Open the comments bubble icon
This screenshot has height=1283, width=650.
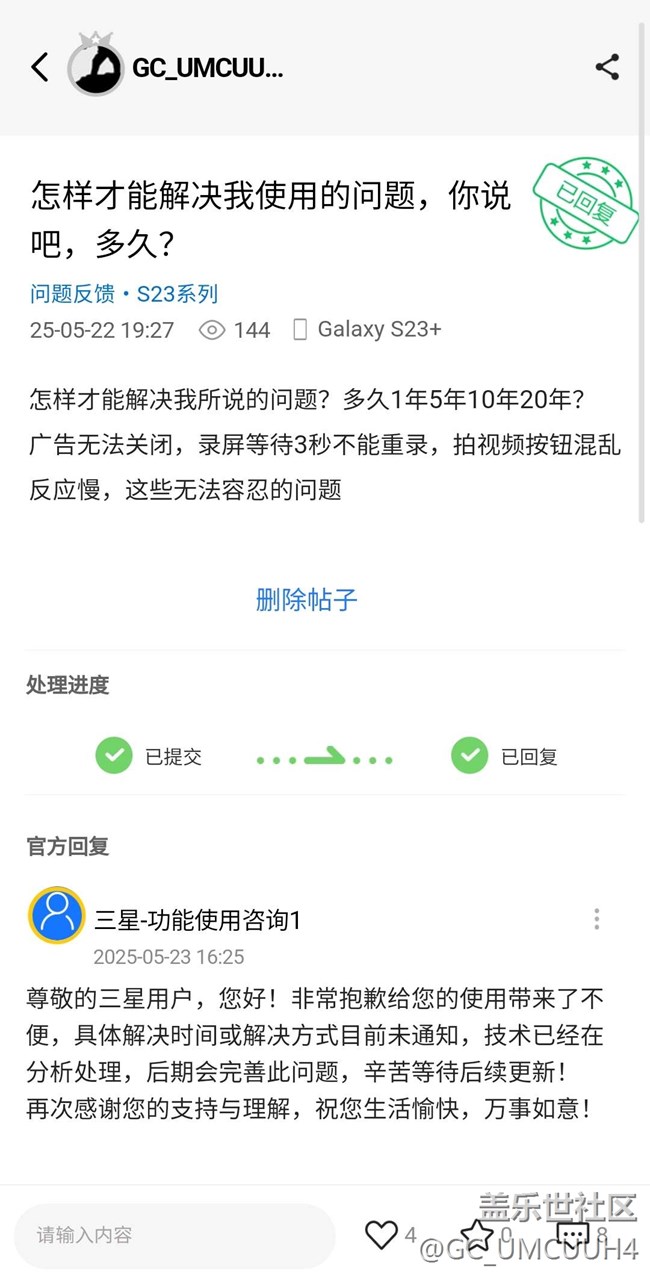pos(573,1235)
